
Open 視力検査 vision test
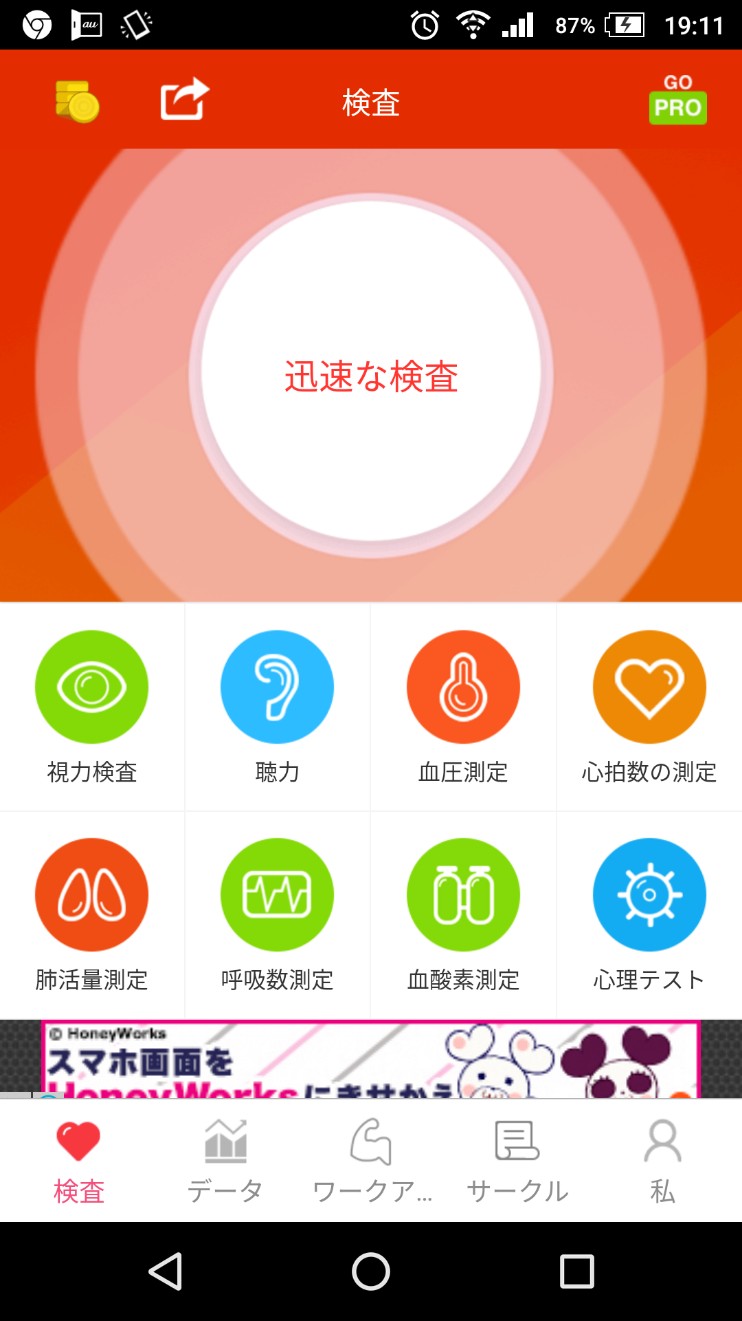92,705
